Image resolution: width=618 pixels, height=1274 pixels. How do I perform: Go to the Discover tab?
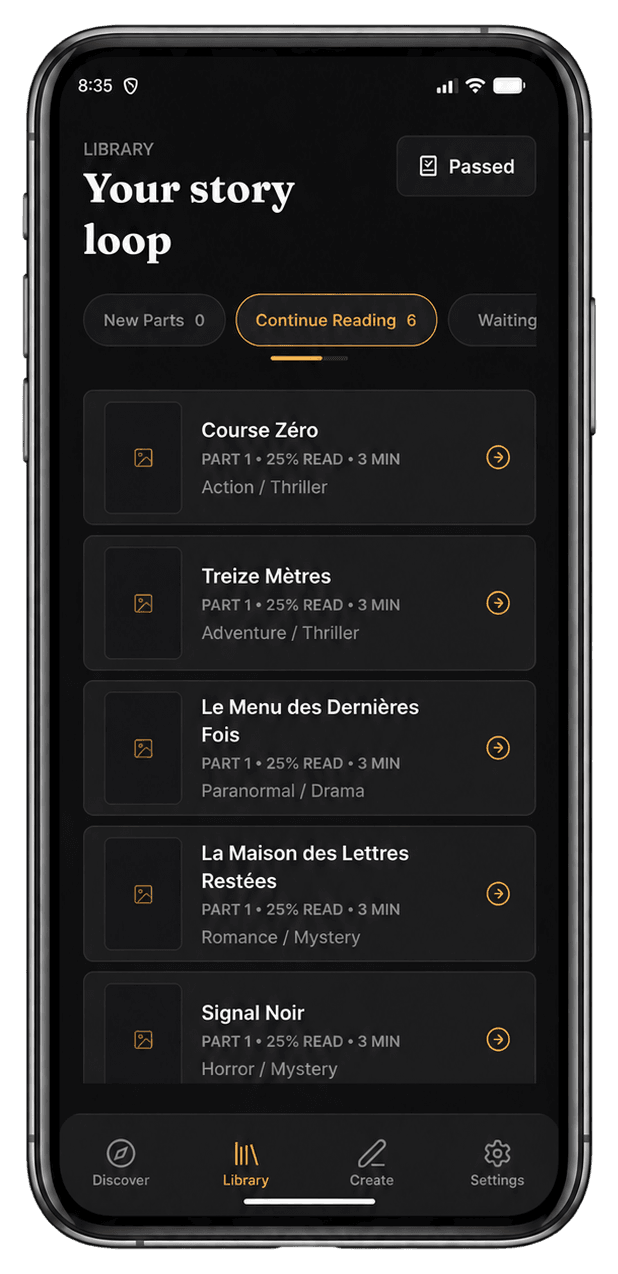click(x=121, y=1164)
